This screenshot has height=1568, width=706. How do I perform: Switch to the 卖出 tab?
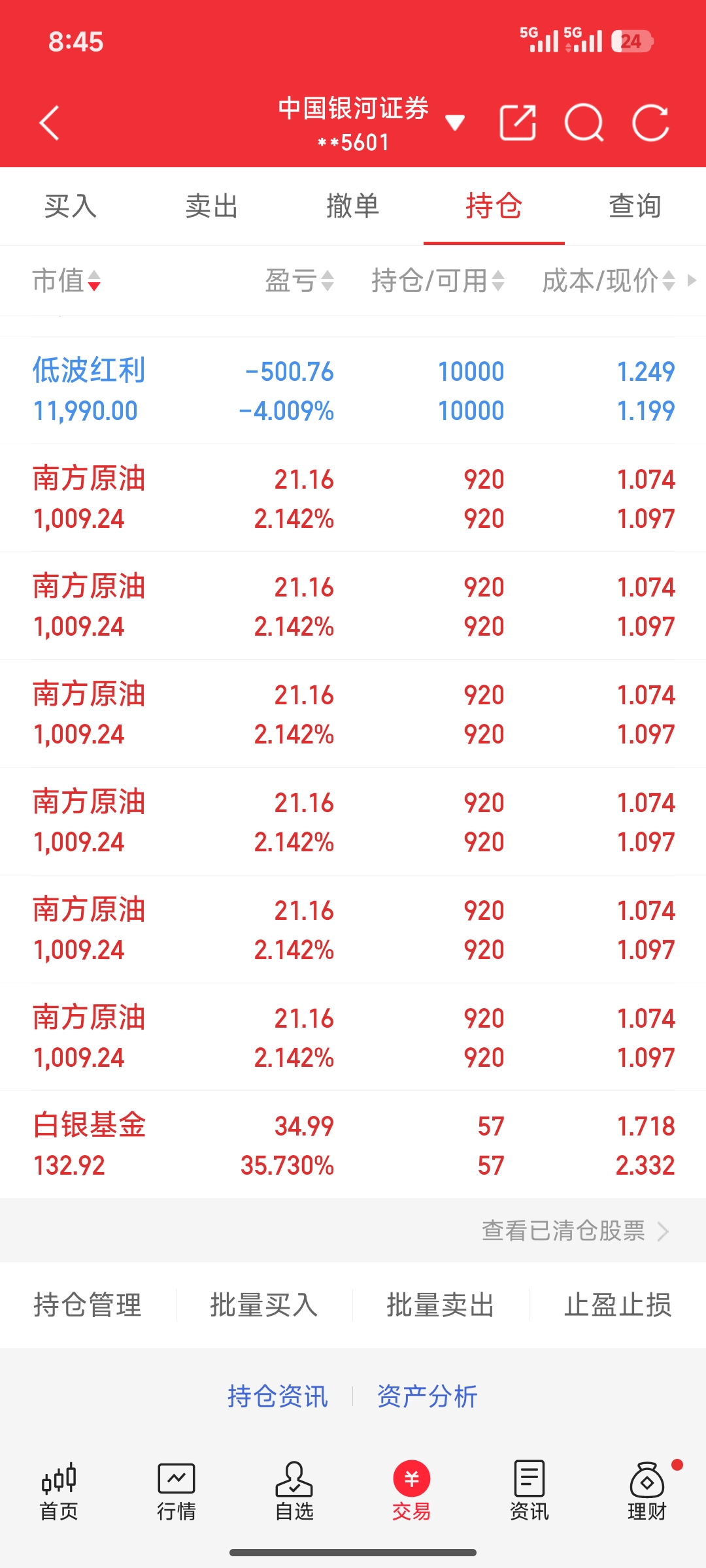click(x=212, y=206)
